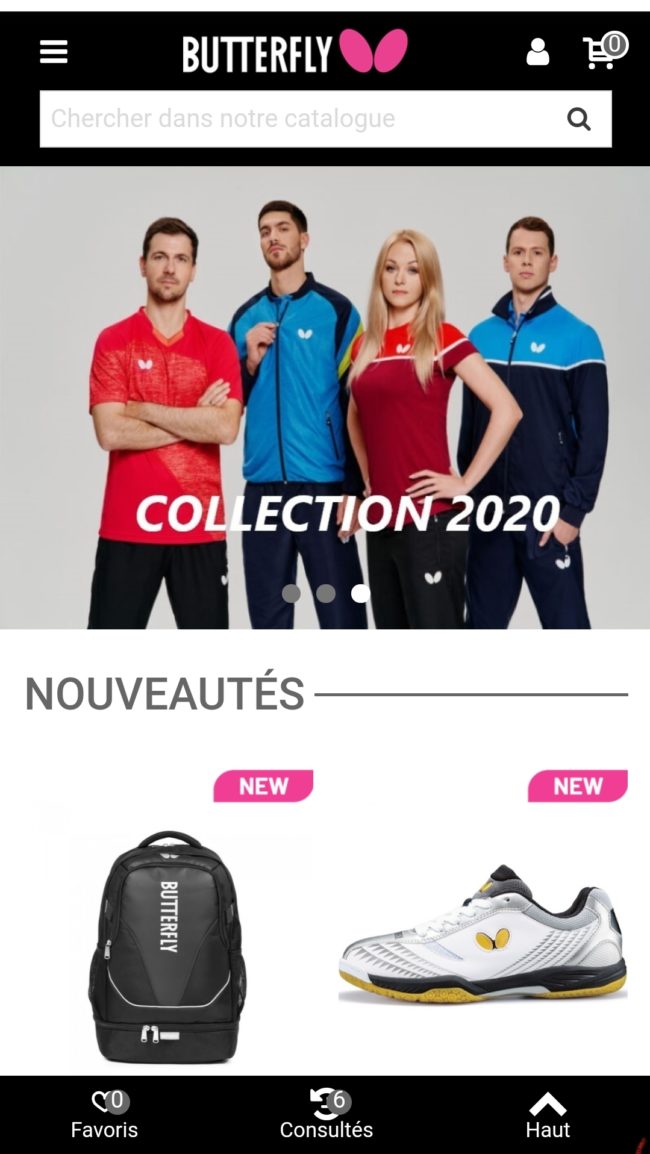The width and height of the screenshot is (650, 1154).
Task: View the shopping cart
Action: coord(602,51)
